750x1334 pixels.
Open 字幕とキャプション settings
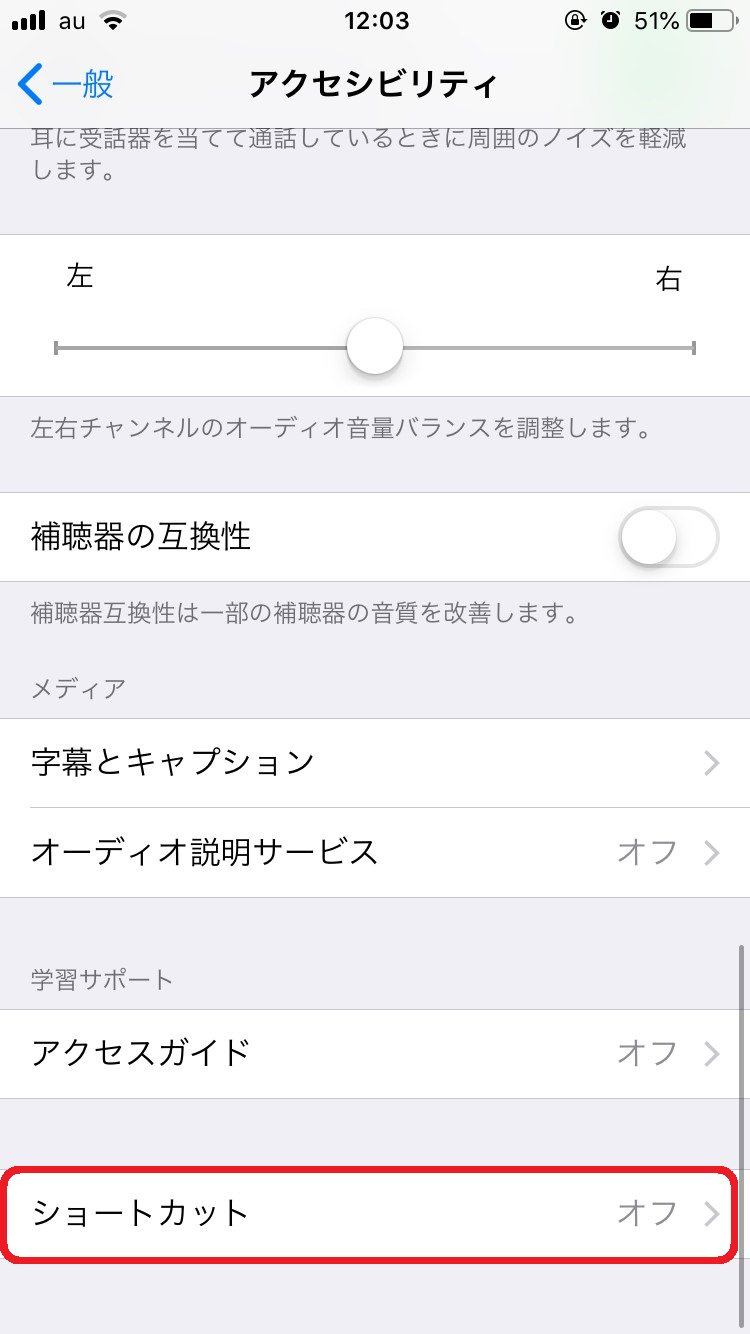[x=375, y=763]
